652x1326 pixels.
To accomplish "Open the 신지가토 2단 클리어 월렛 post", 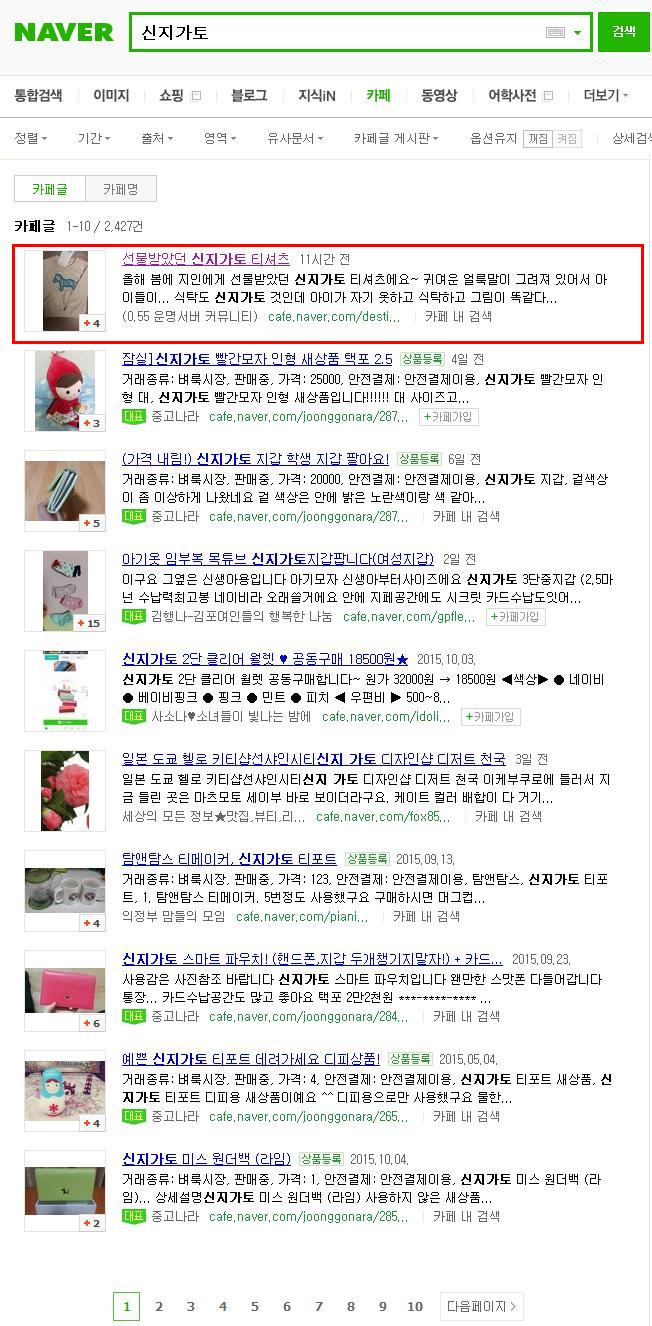I will point(265,659).
